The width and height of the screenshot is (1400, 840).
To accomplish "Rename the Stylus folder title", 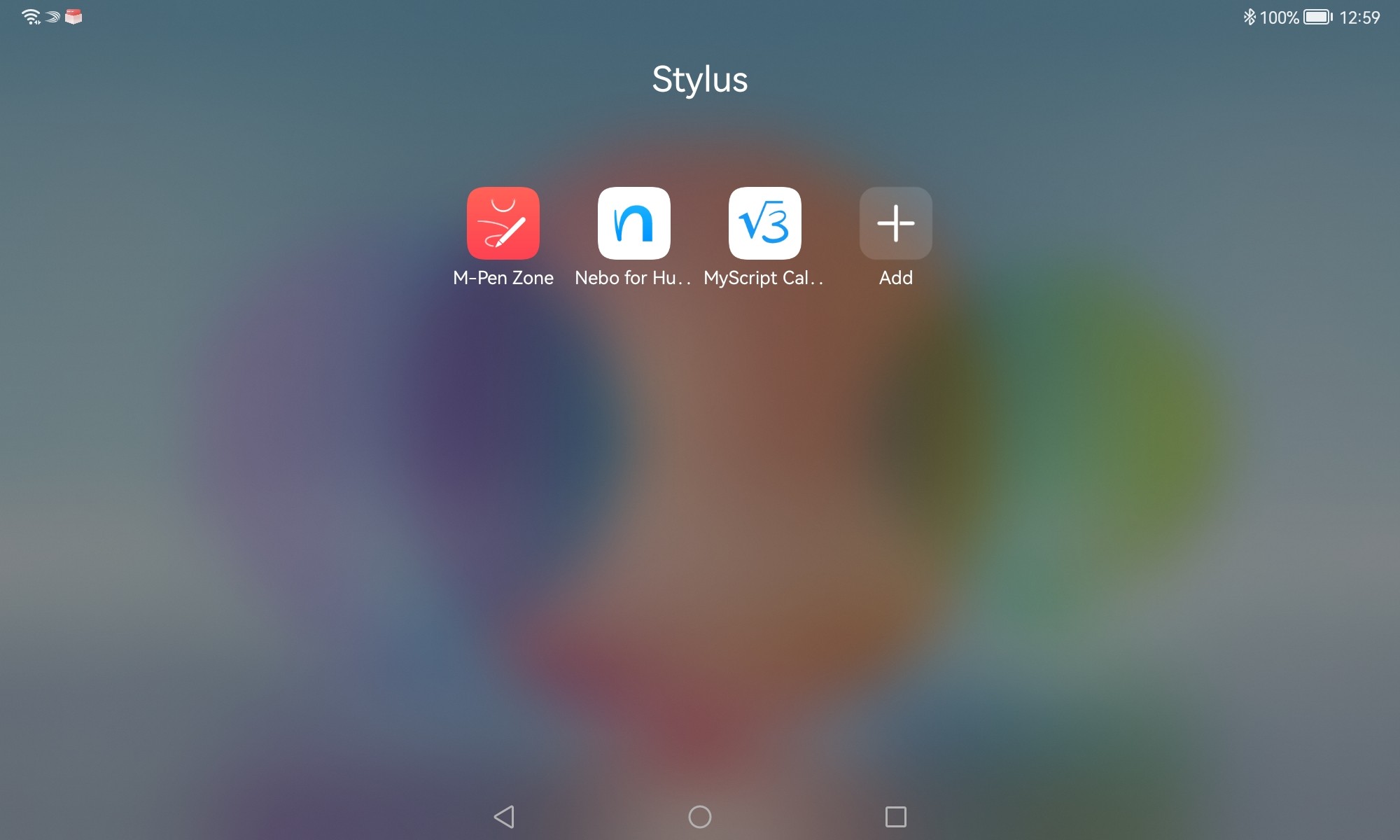I will 699,79.
